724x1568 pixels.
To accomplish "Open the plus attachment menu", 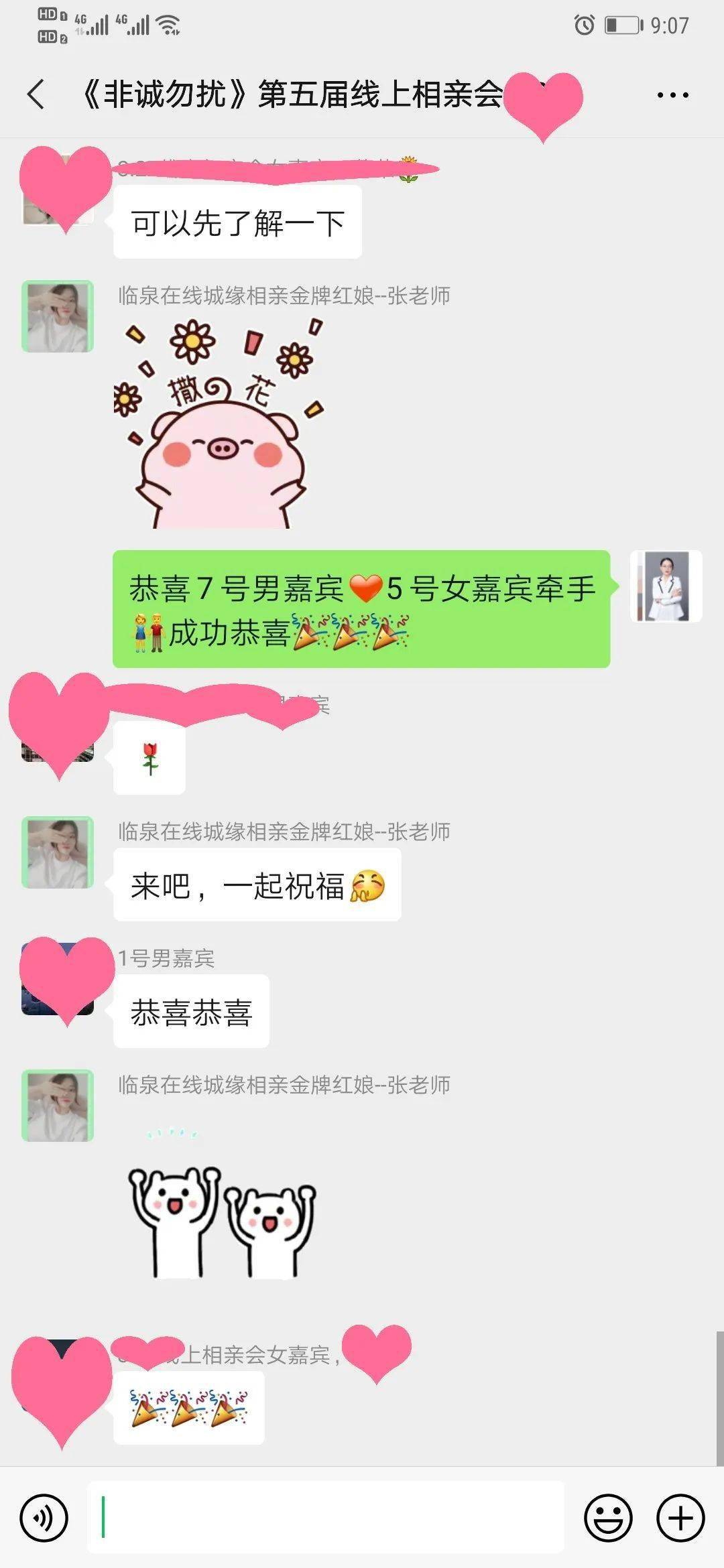I will coord(680,1518).
